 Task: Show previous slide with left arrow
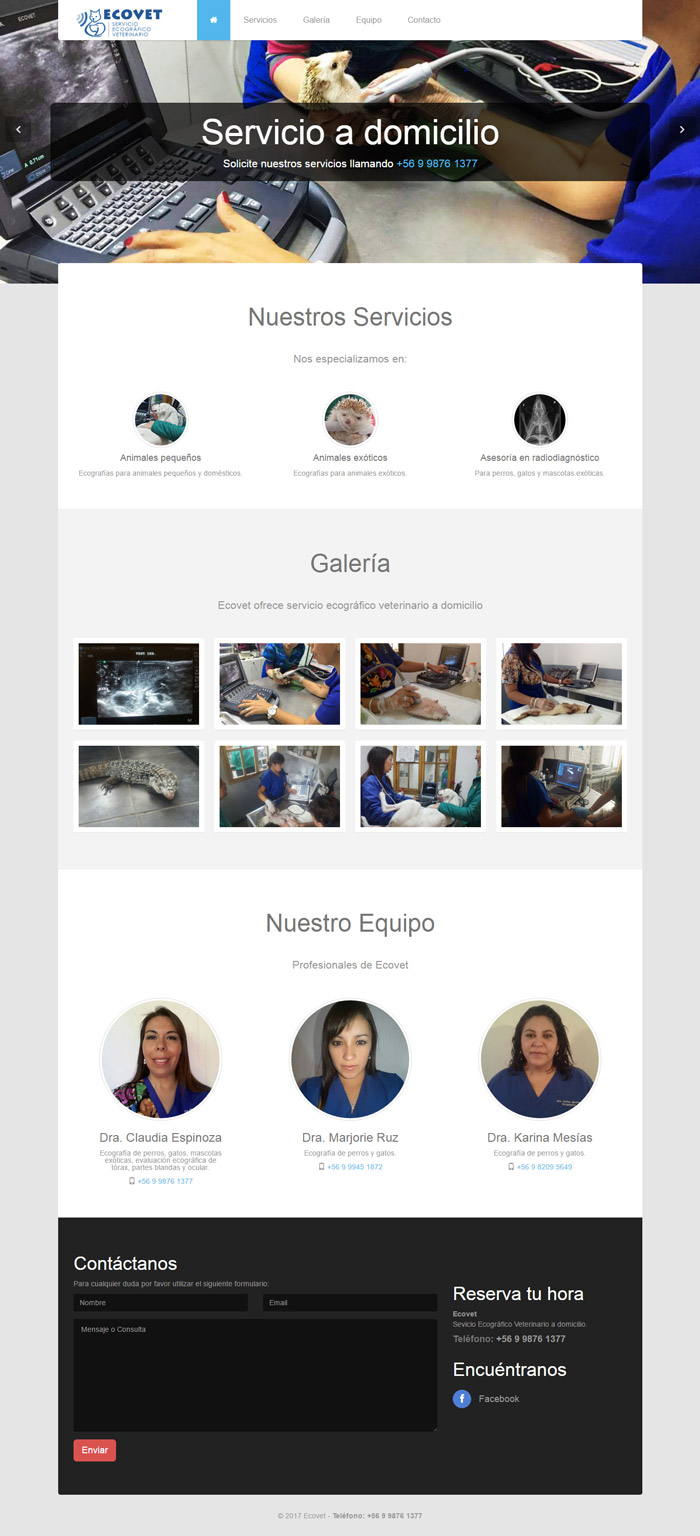(17, 129)
